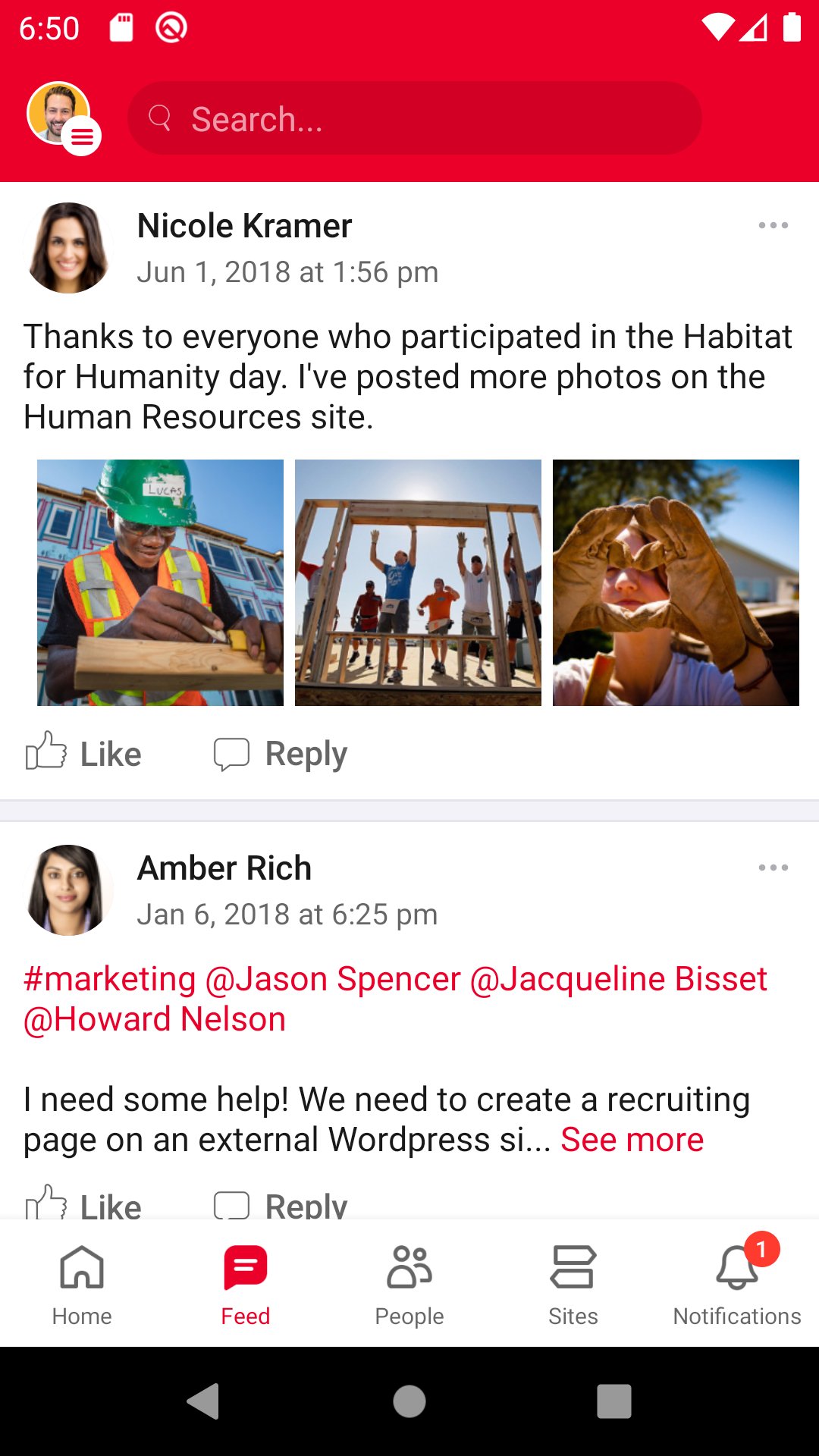Open Nicole Kramer's profile picture
The image size is (819, 1456).
[x=68, y=247]
